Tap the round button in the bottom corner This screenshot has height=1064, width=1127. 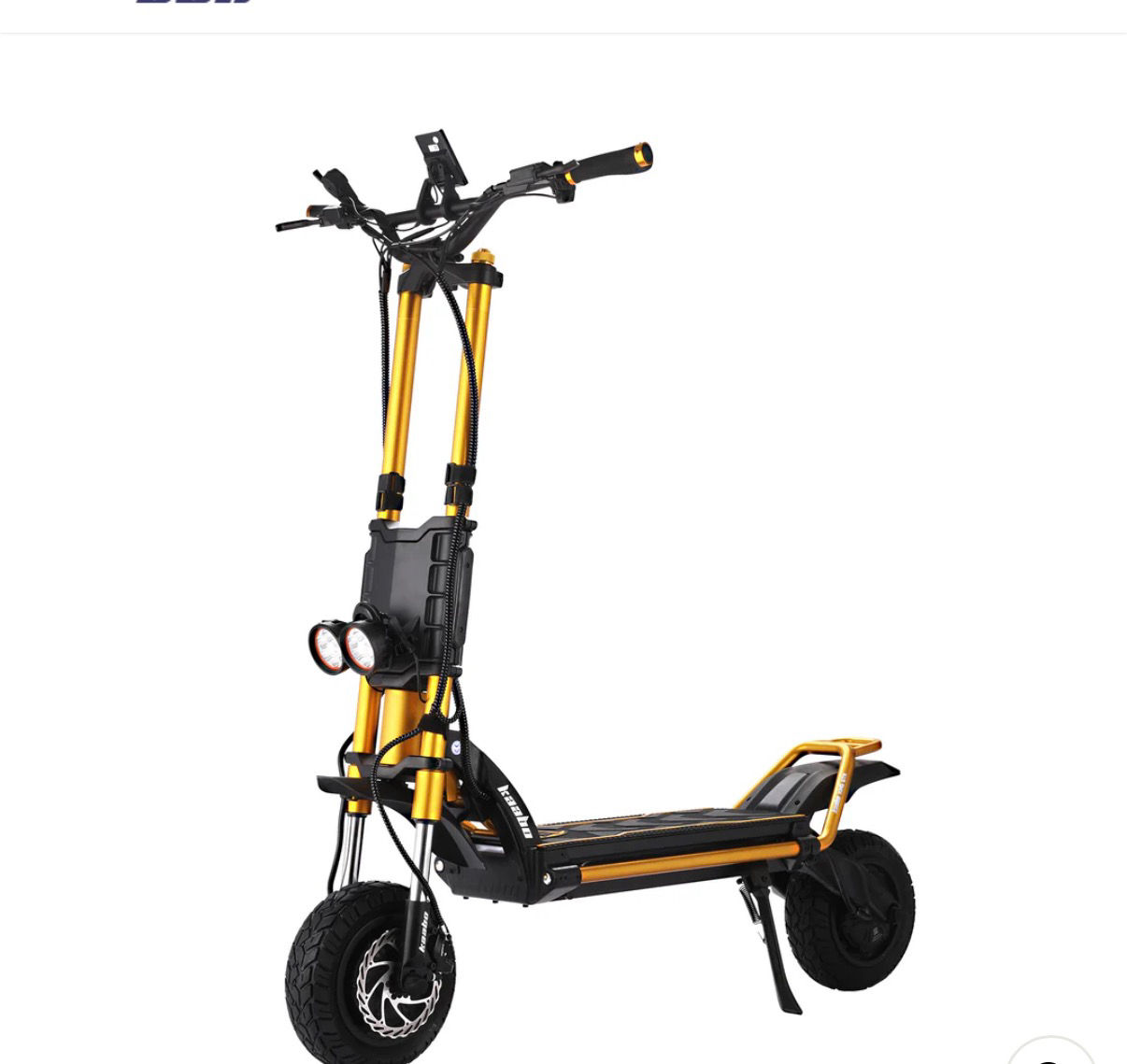tap(1050, 1055)
